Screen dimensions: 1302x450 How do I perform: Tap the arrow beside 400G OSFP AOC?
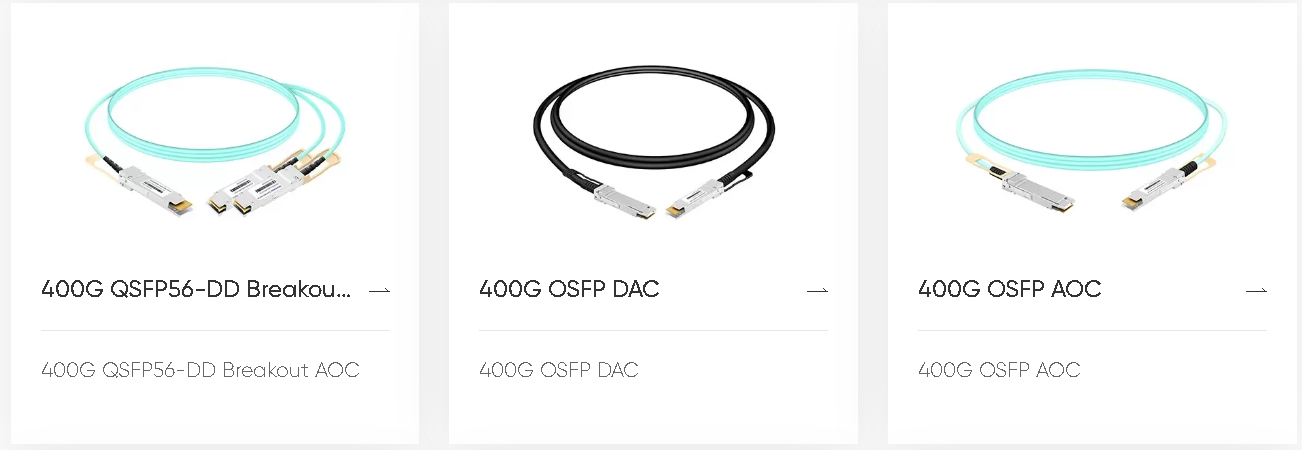point(1256,291)
